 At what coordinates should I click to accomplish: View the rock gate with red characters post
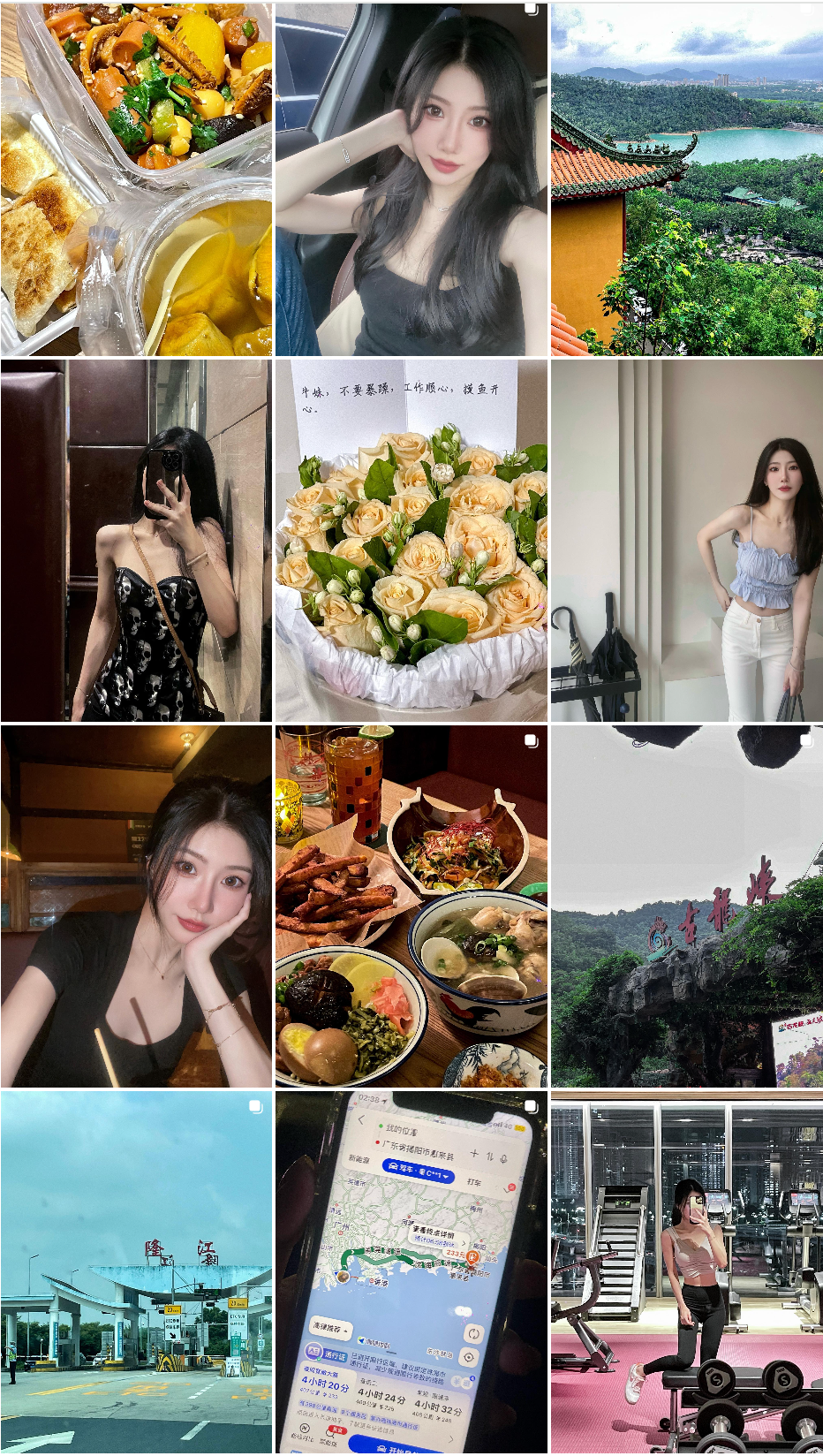click(x=687, y=906)
